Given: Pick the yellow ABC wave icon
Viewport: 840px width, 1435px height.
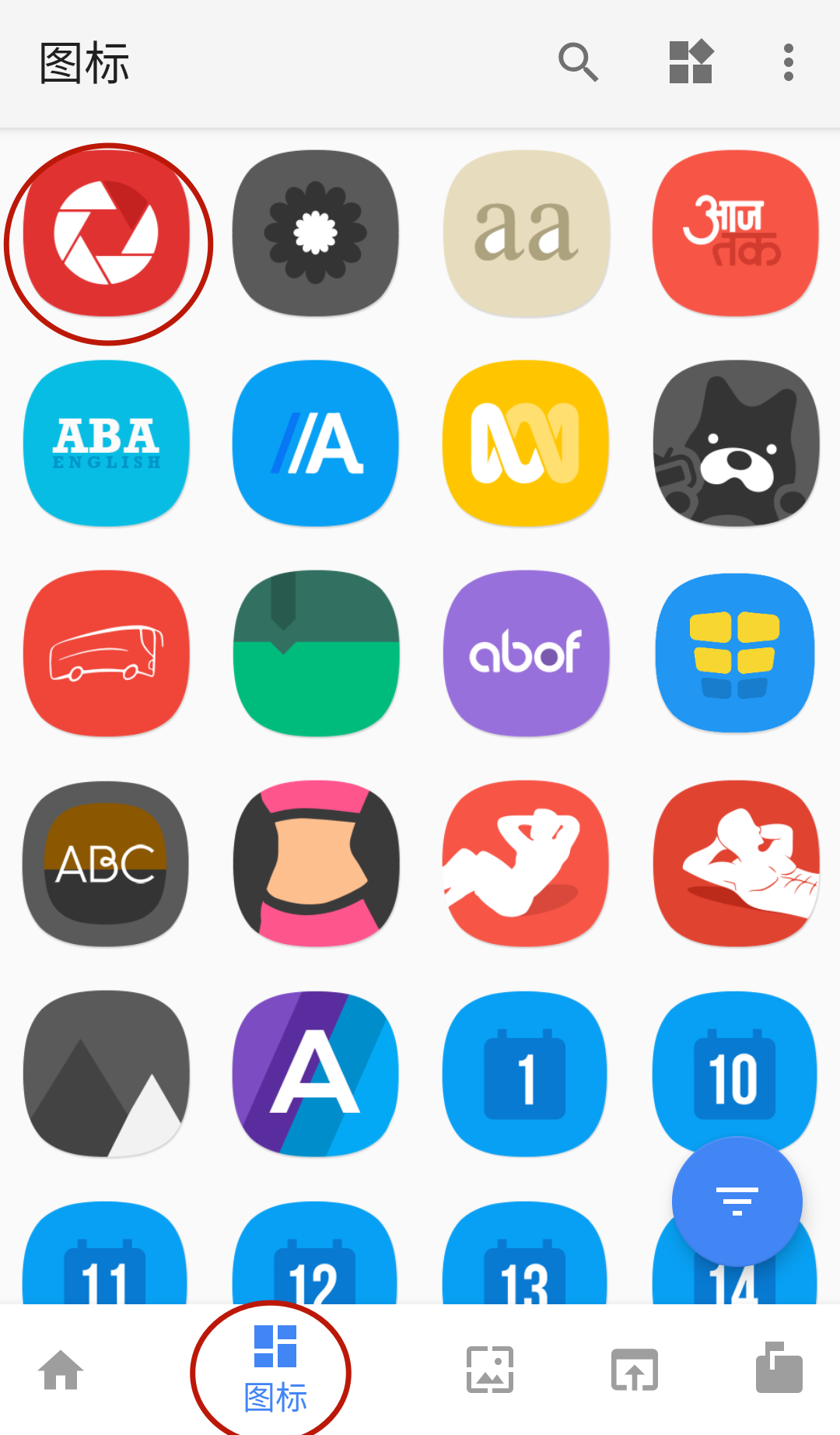Looking at the screenshot, I should point(527,444).
